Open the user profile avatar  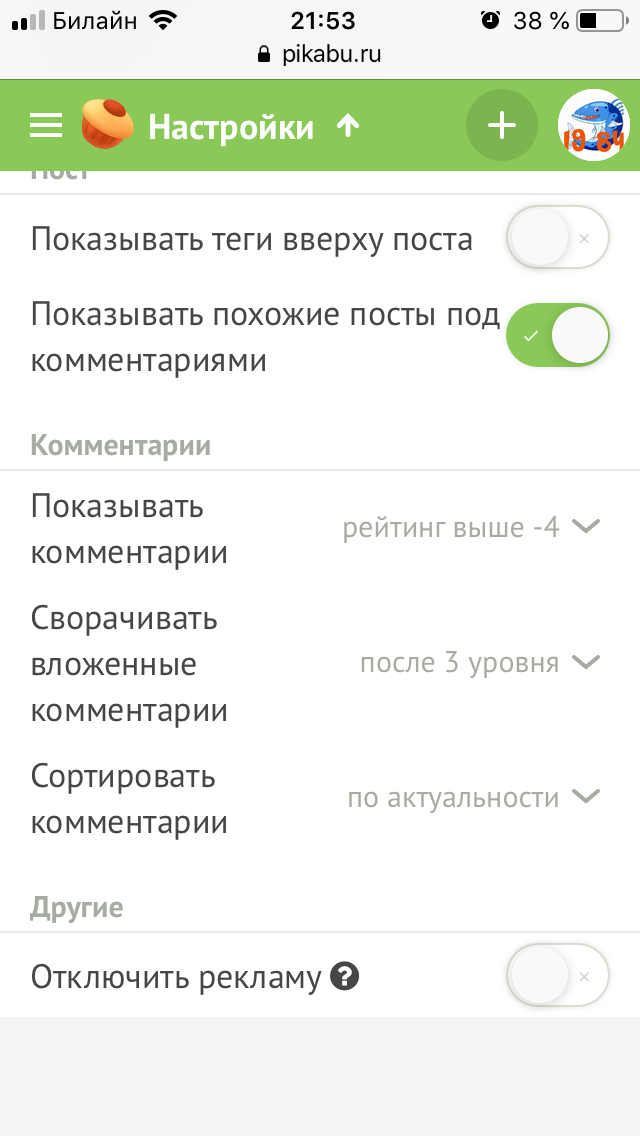(593, 126)
